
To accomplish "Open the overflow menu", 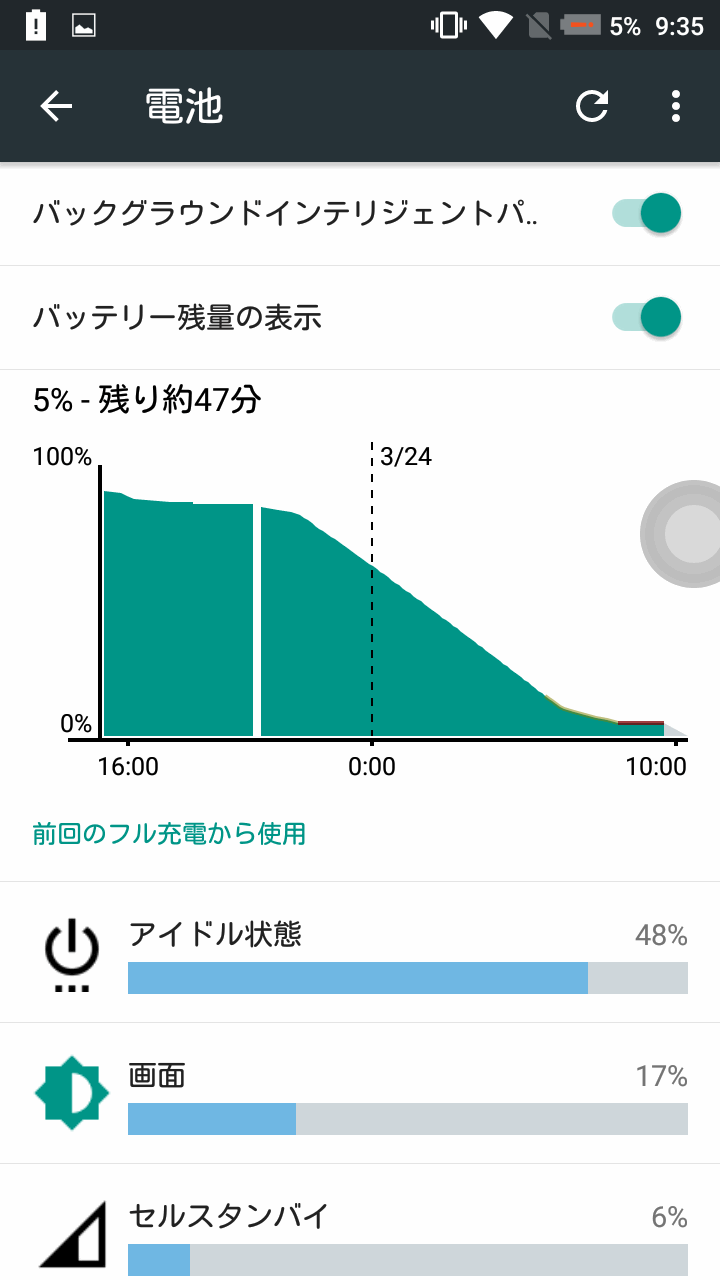I will (x=676, y=106).
